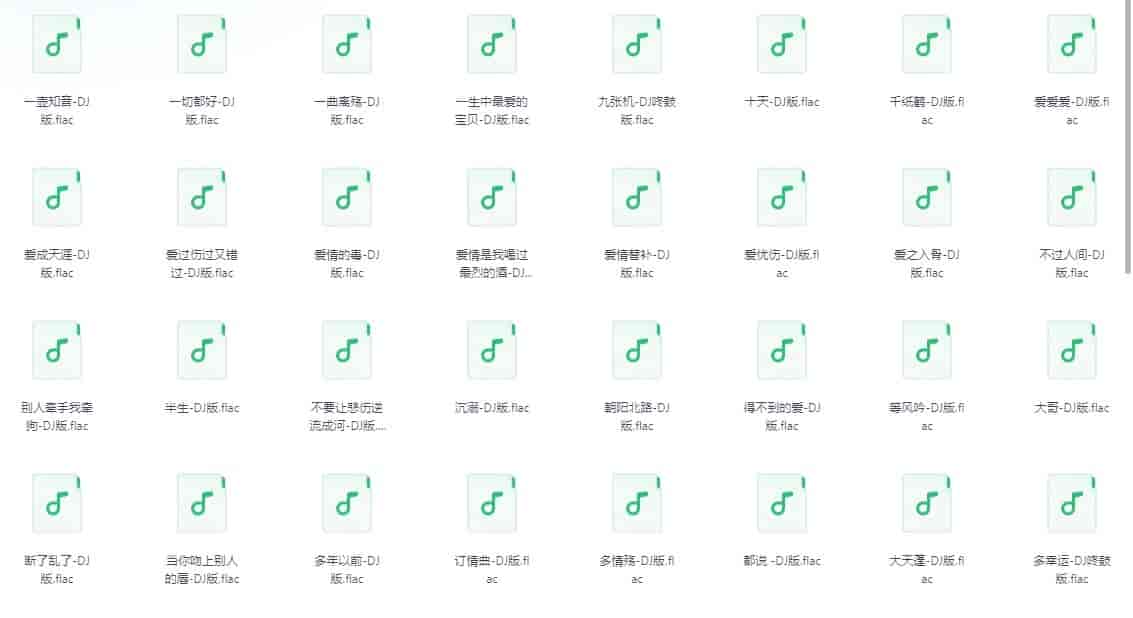The image size is (1133, 618).
Task: Open 爱情替补-DJ版.flac file
Action: [637, 198]
